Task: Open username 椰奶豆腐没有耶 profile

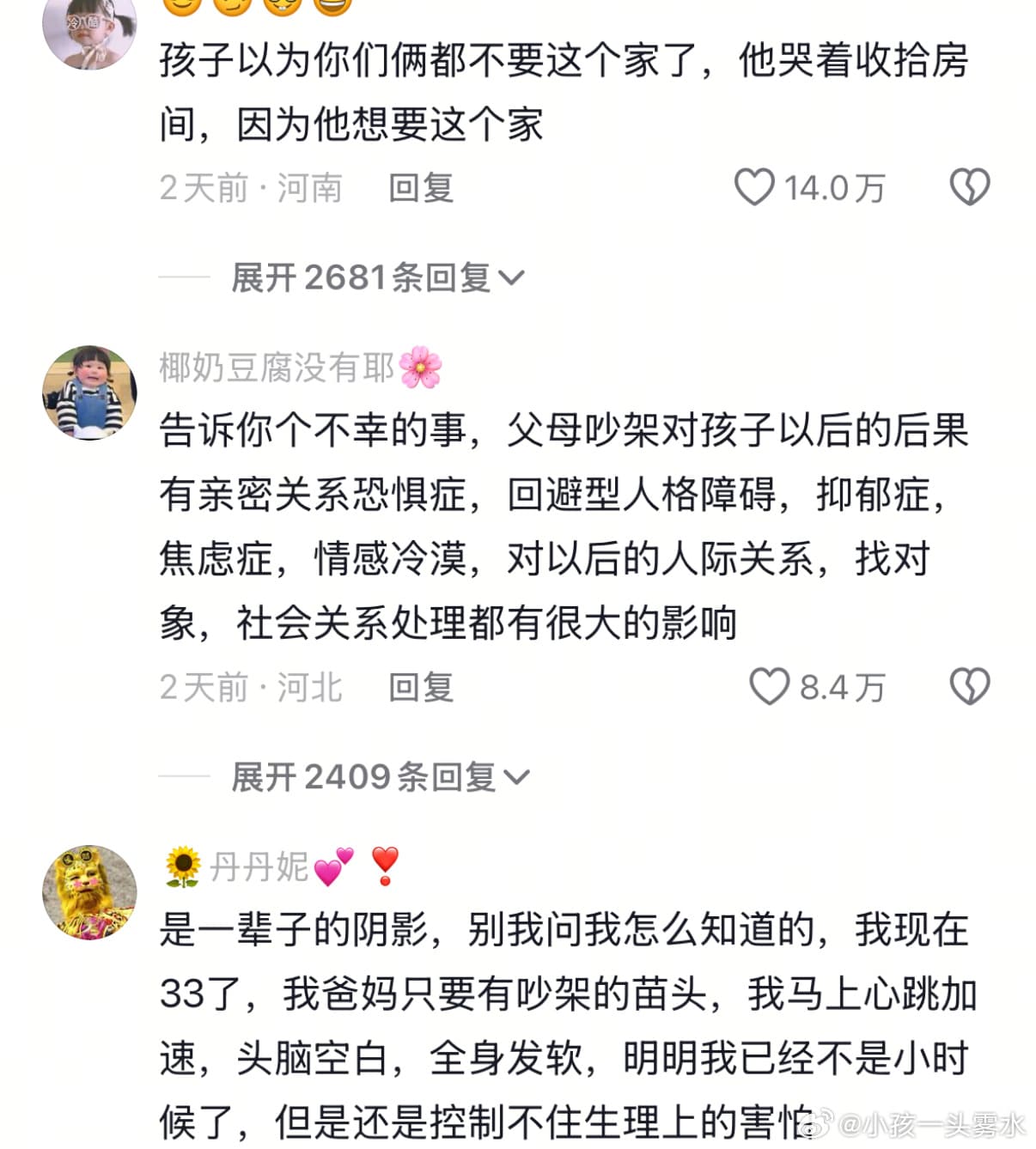Action: [277, 368]
